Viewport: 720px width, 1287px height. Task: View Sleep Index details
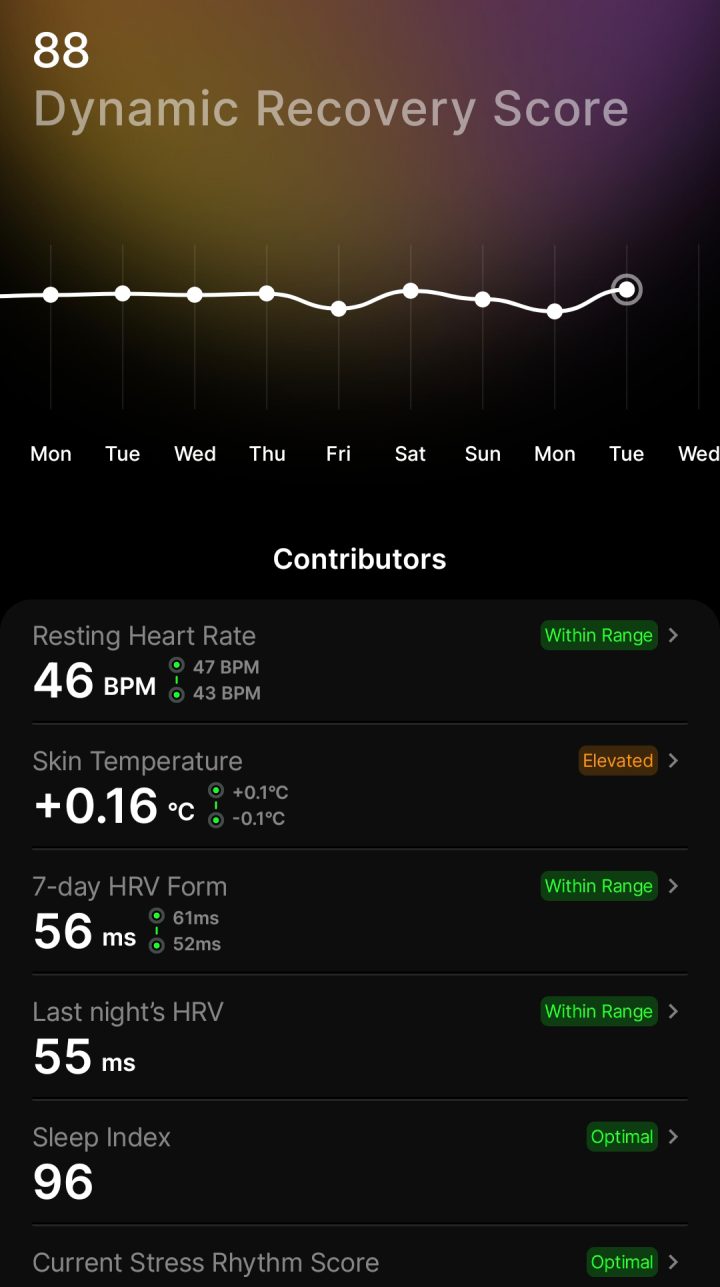pyautogui.click(x=673, y=1136)
